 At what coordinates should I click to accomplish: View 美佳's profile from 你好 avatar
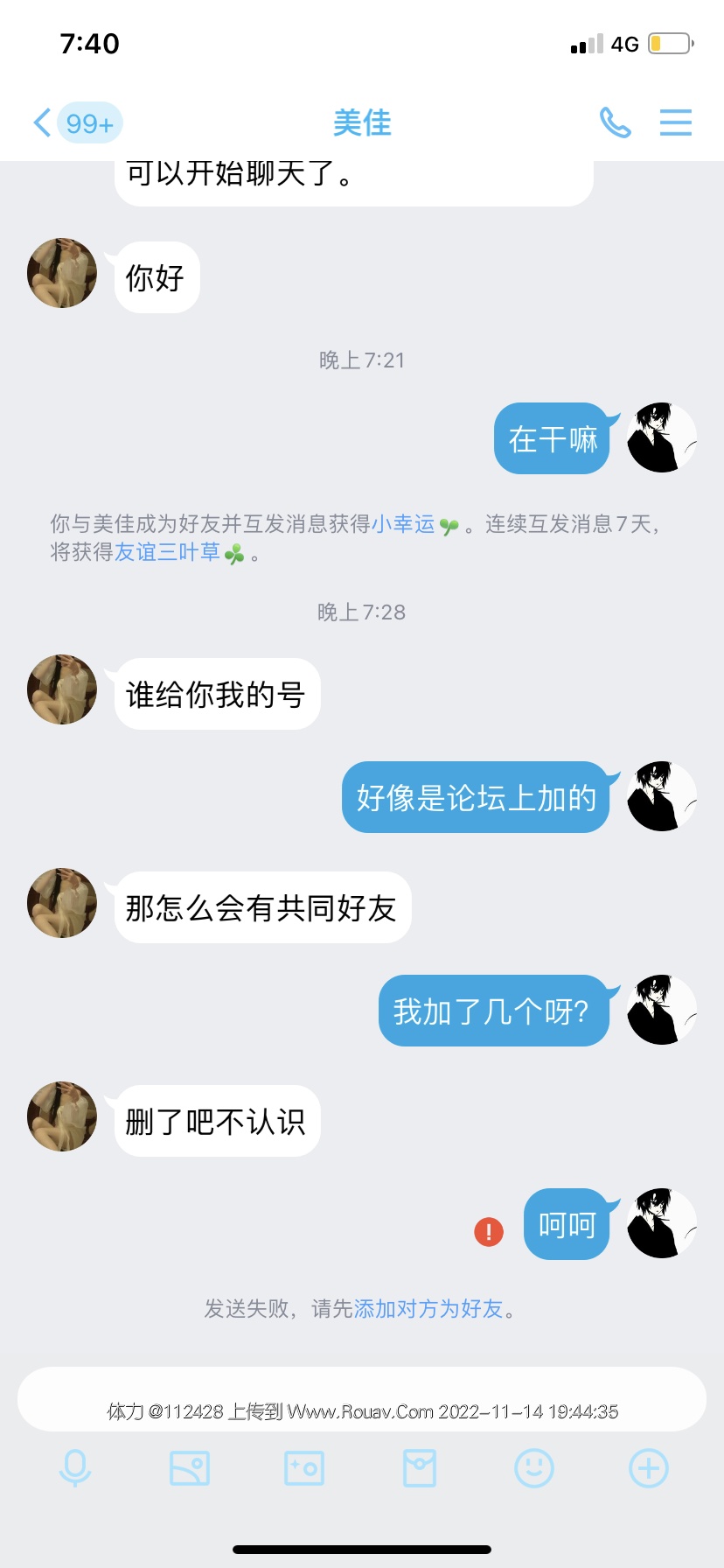point(62,273)
